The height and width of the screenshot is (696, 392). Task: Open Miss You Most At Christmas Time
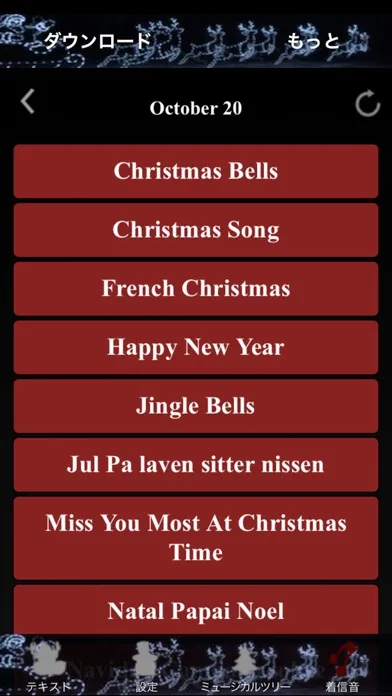tap(196, 538)
